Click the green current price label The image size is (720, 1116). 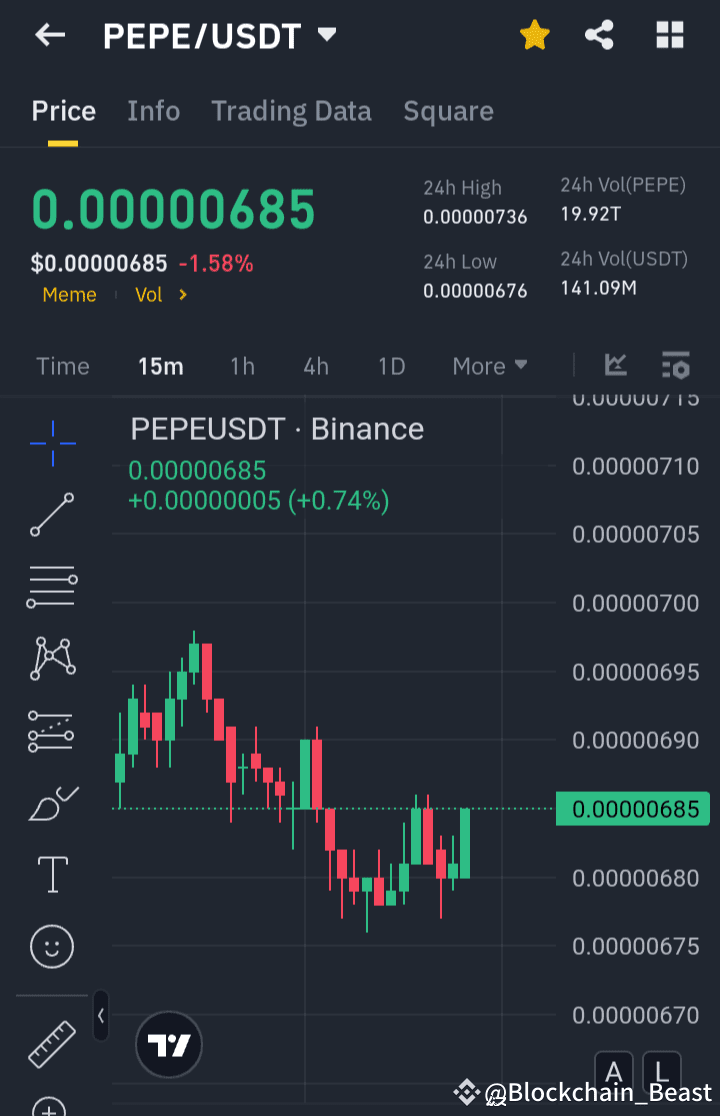[632, 808]
